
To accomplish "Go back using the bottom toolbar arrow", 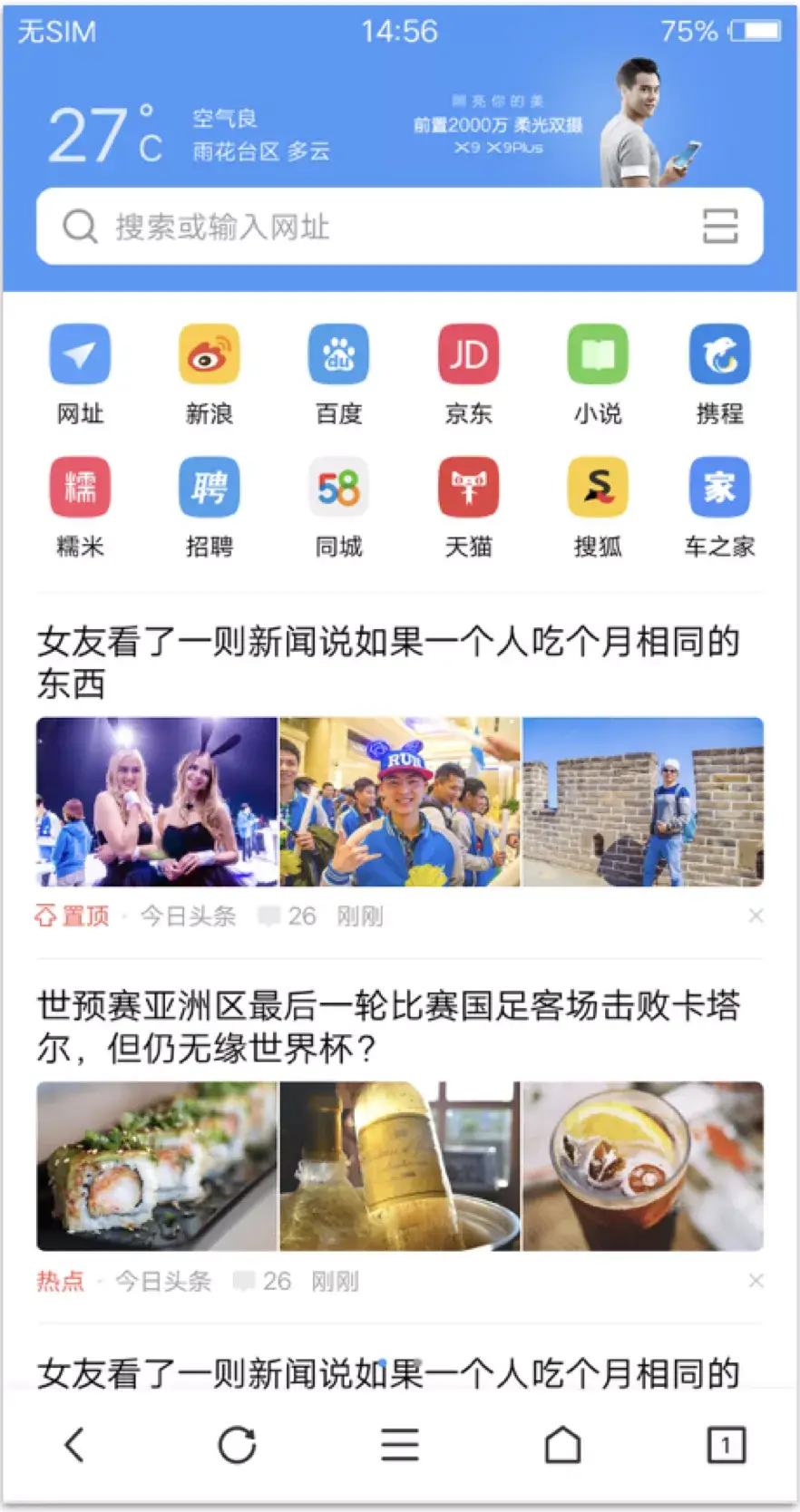I will tap(75, 1445).
